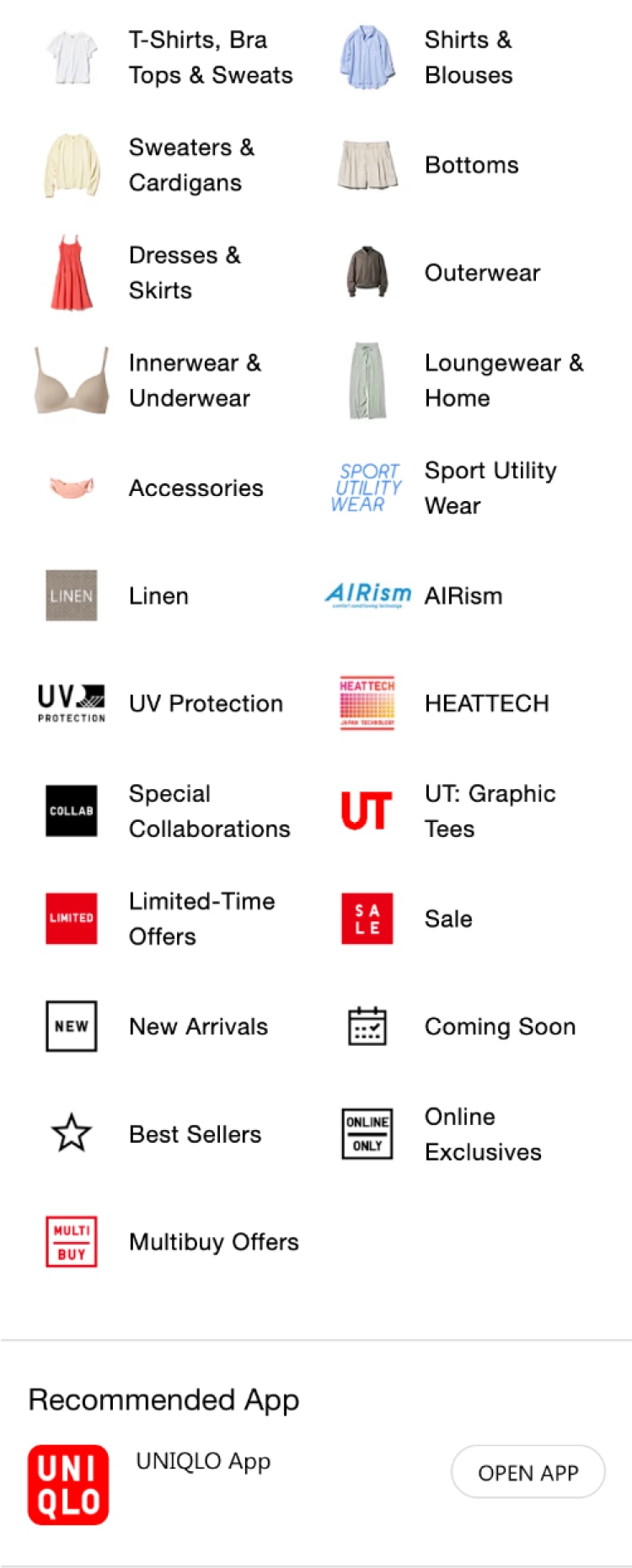This screenshot has width=632, height=1568.
Task: Browse the Linen collection
Action: tap(158, 596)
